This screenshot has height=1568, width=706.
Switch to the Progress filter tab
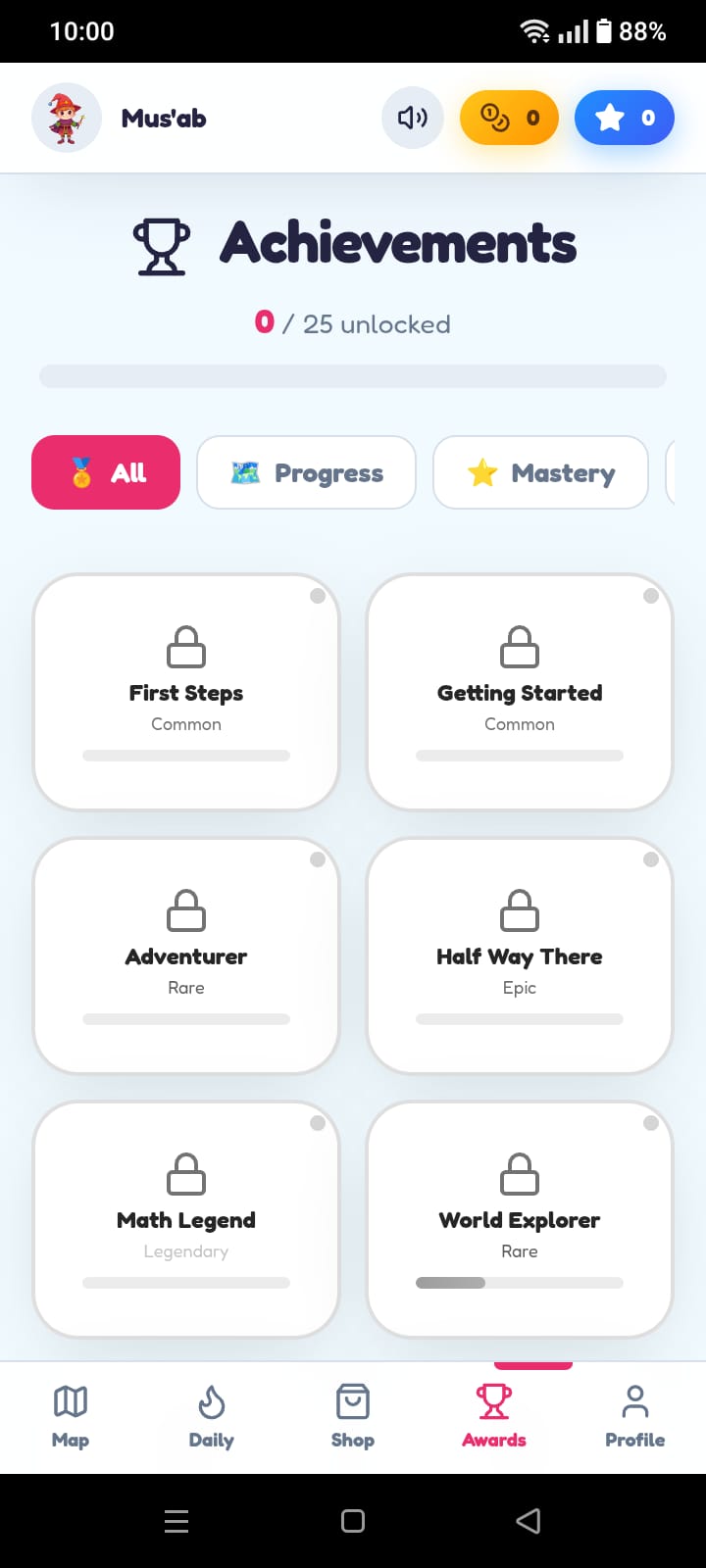(306, 472)
